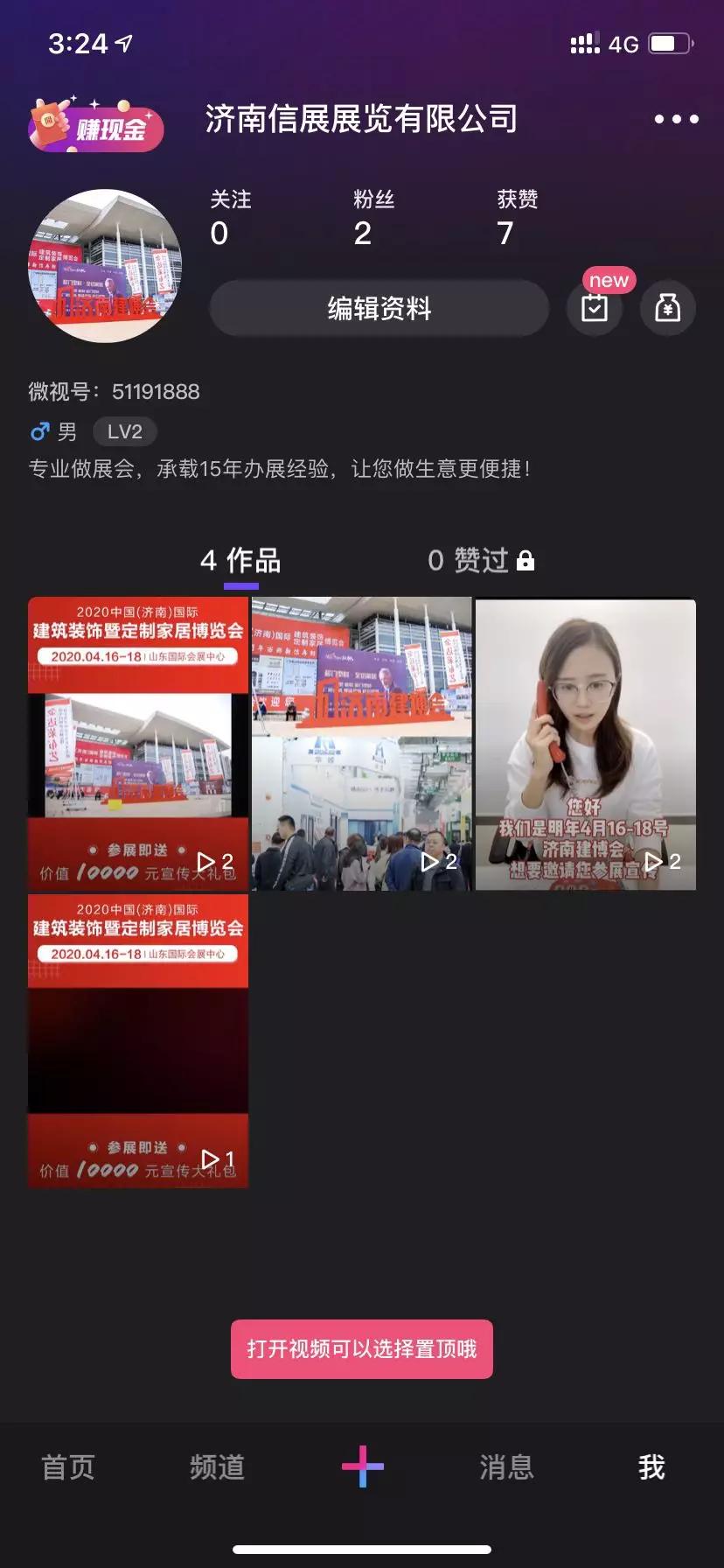Go to the 首页 home tab
Screen dimensions: 724x1568
68,1467
